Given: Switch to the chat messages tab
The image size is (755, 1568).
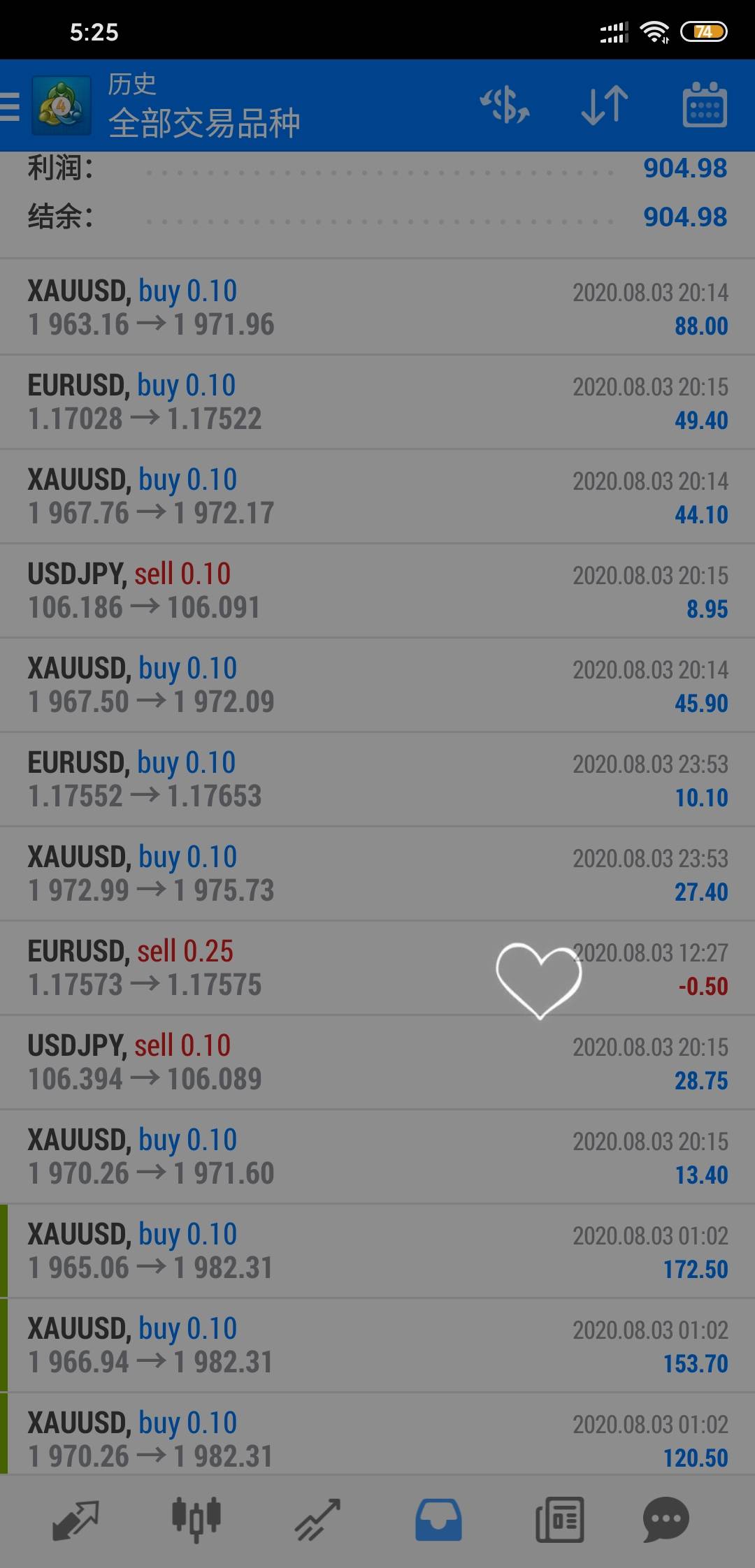Looking at the screenshot, I should coord(666,1519).
